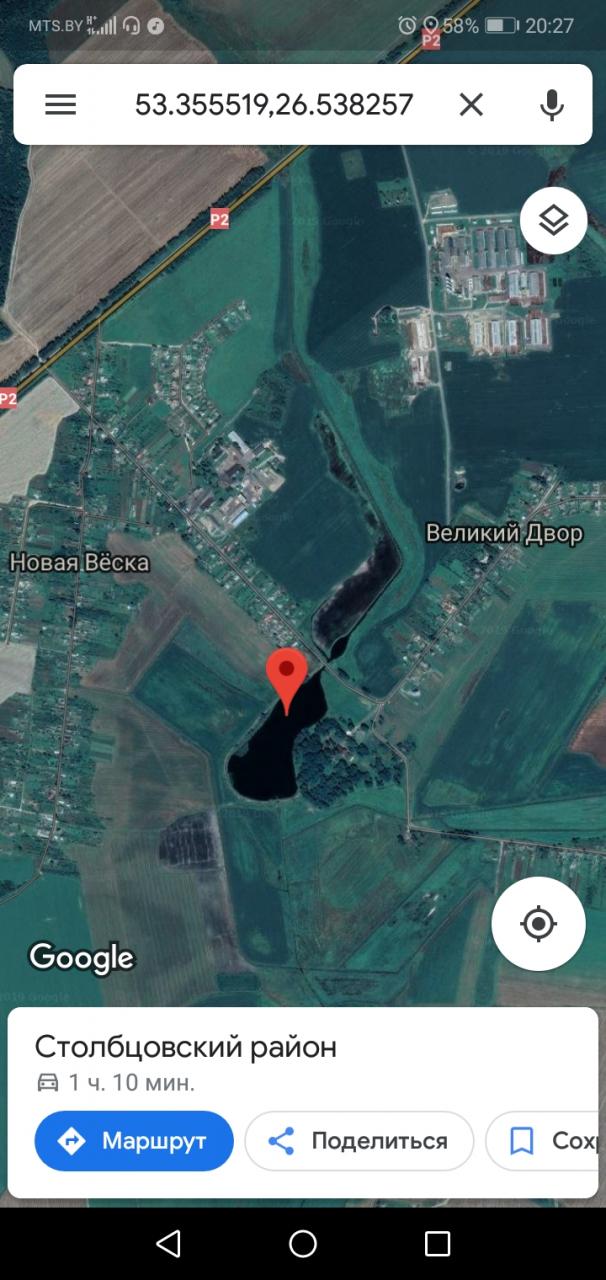This screenshot has height=1280, width=606.
Task: Return to the home screen
Action: 303,1244
